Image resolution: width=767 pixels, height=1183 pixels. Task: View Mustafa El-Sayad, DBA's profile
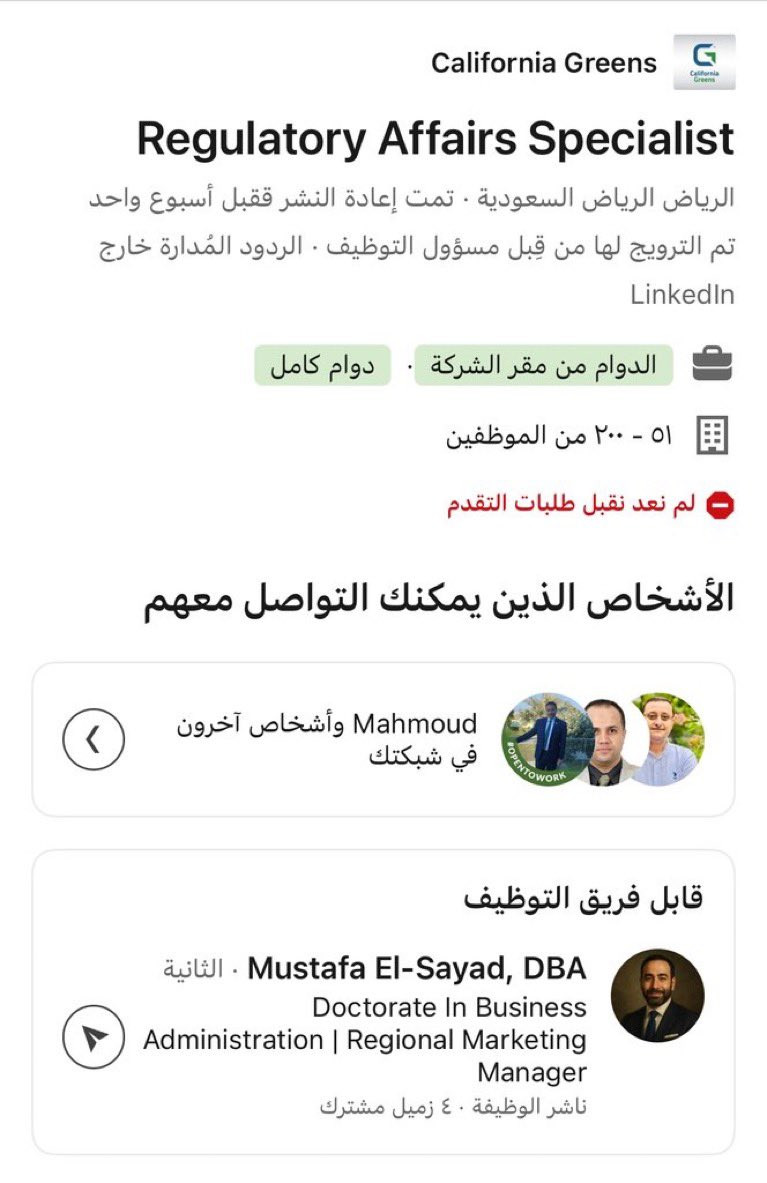tap(416, 969)
